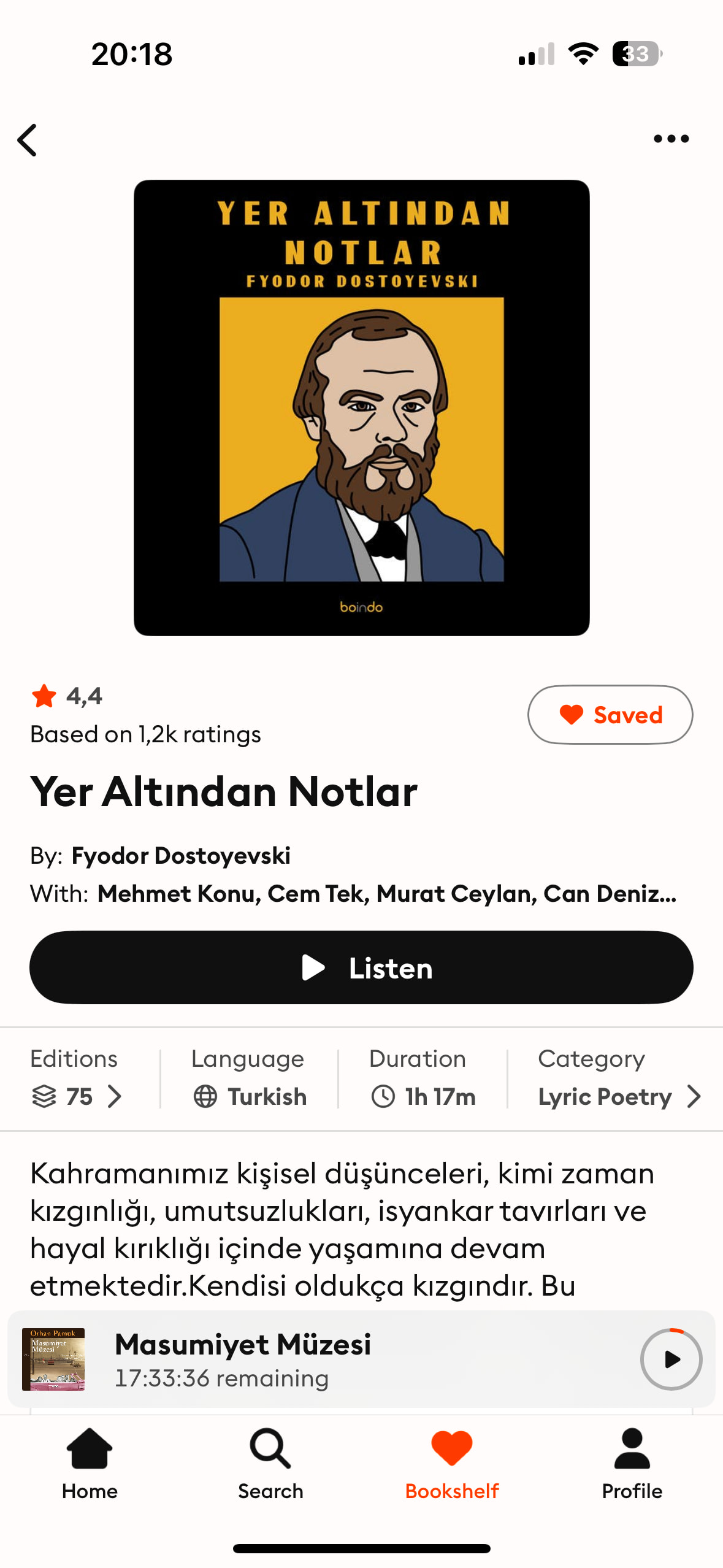Switch to the Home tab
Viewport: 723px width, 1568px height.
click(90, 1463)
